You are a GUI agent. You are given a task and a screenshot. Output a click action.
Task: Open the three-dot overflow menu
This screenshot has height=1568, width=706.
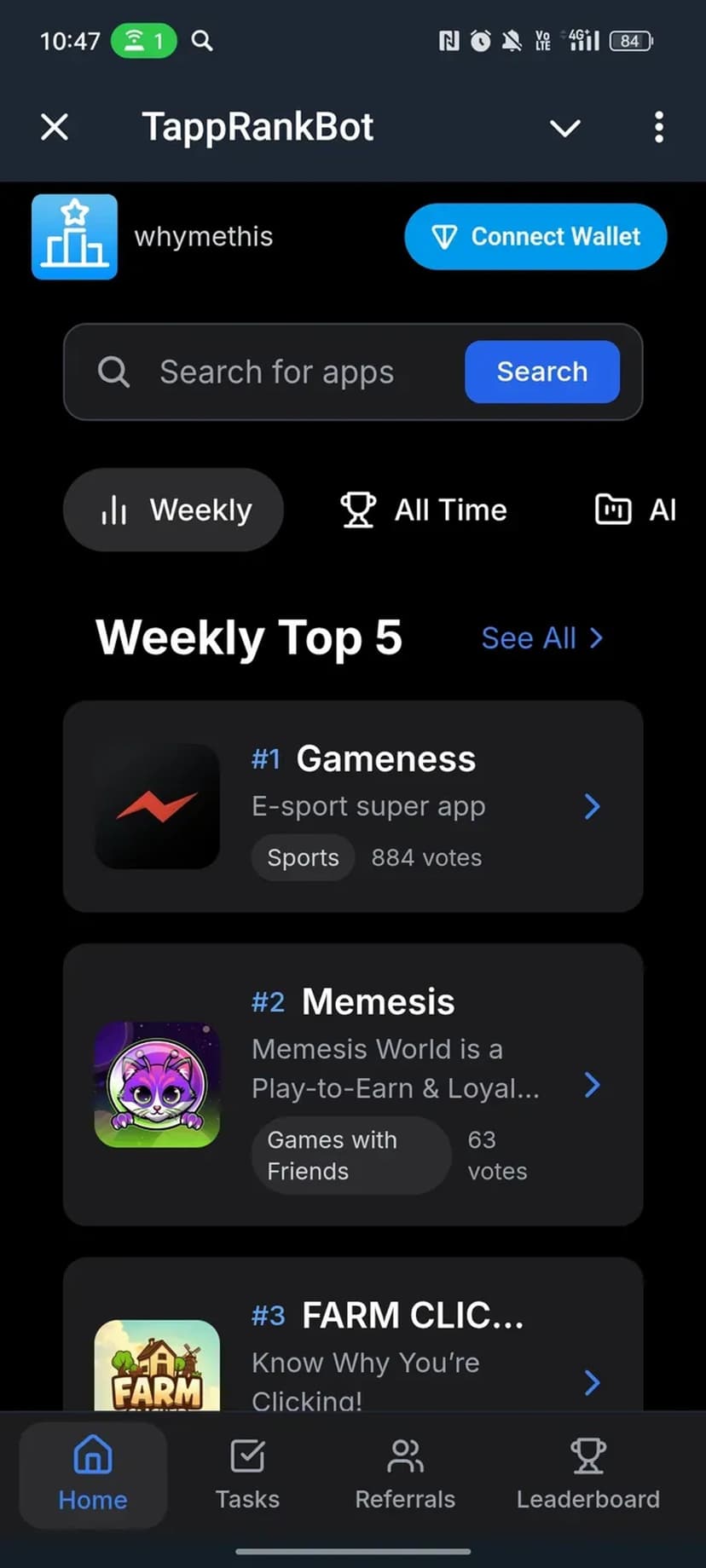coord(658,128)
